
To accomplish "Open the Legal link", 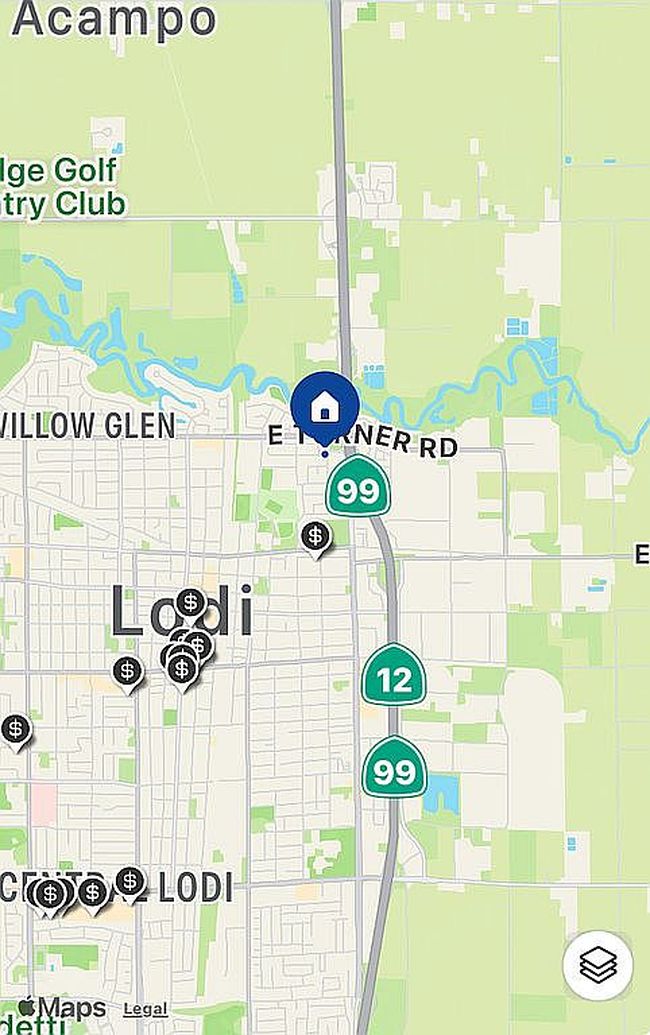I will pyautogui.click(x=145, y=1009).
